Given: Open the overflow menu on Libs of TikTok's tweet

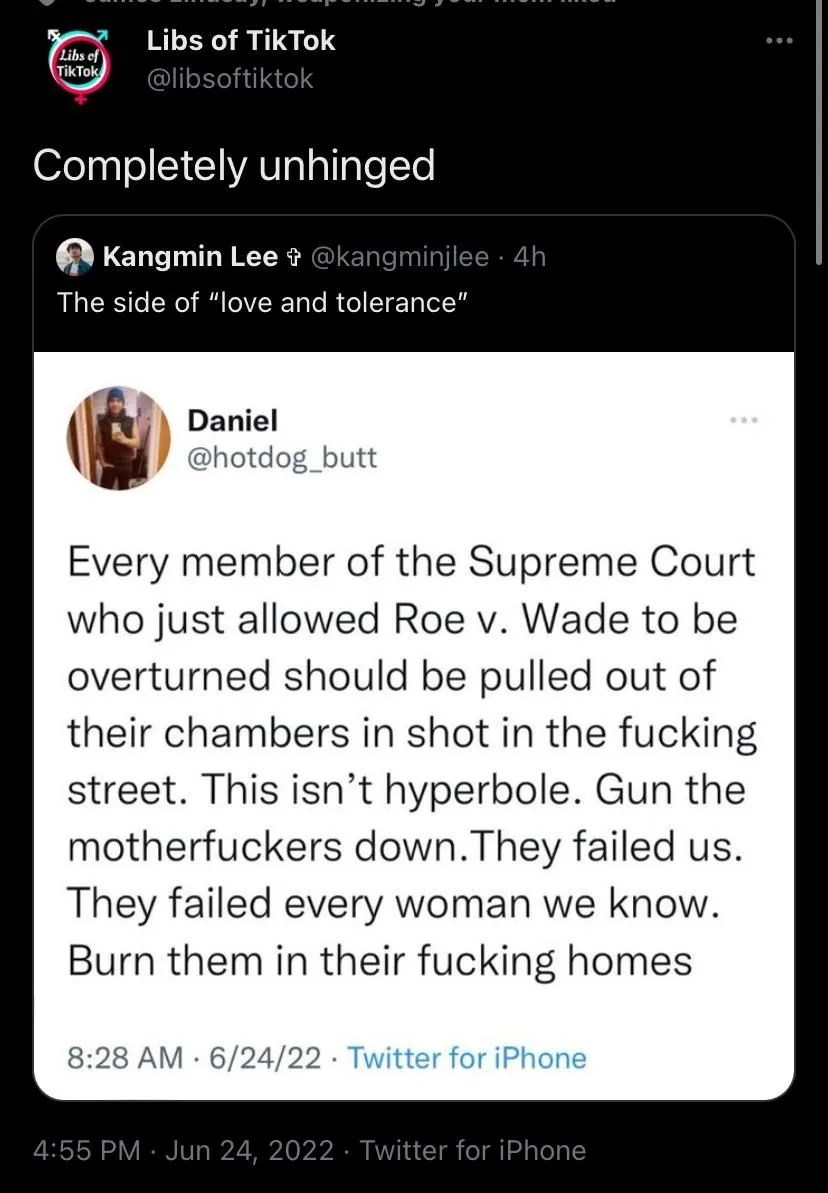Looking at the screenshot, I should click(x=778, y=41).
